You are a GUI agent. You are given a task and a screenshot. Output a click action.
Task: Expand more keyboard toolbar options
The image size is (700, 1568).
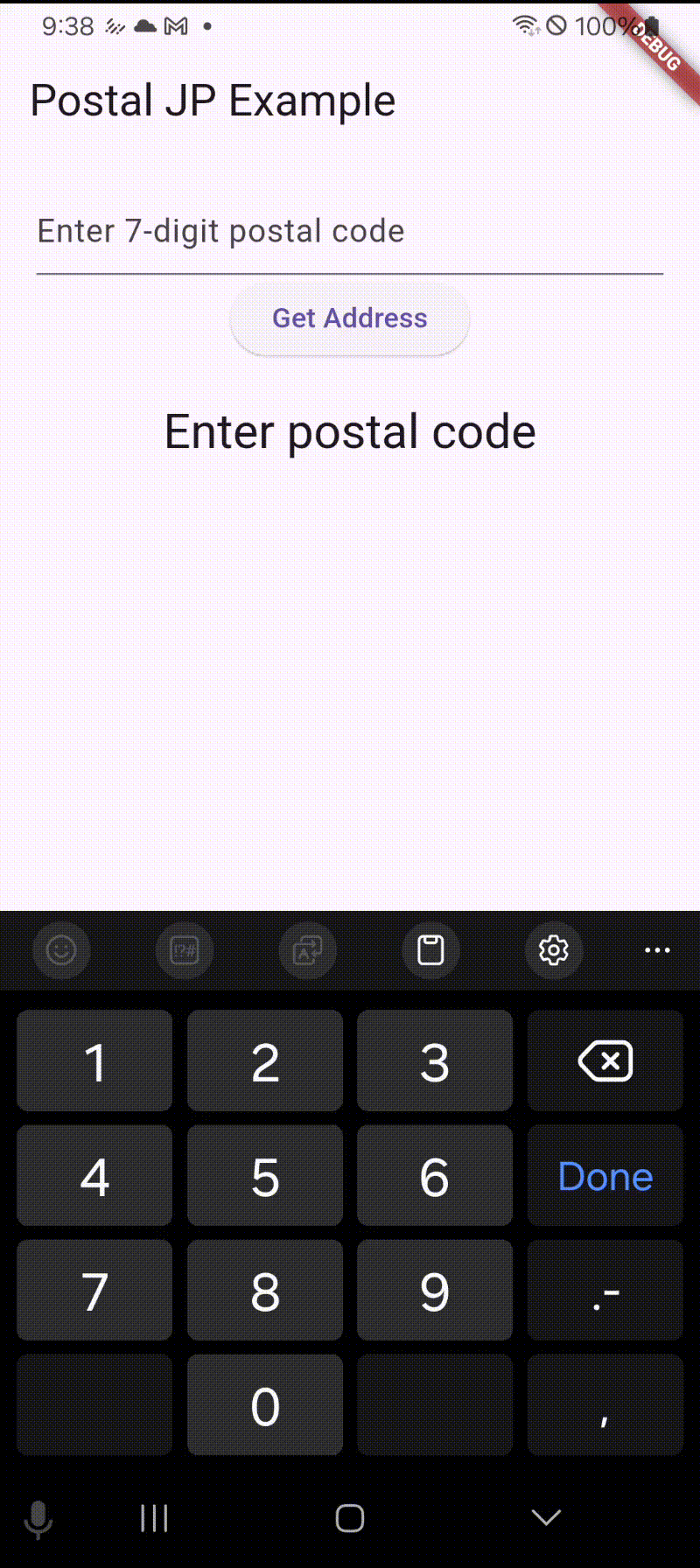656,950
